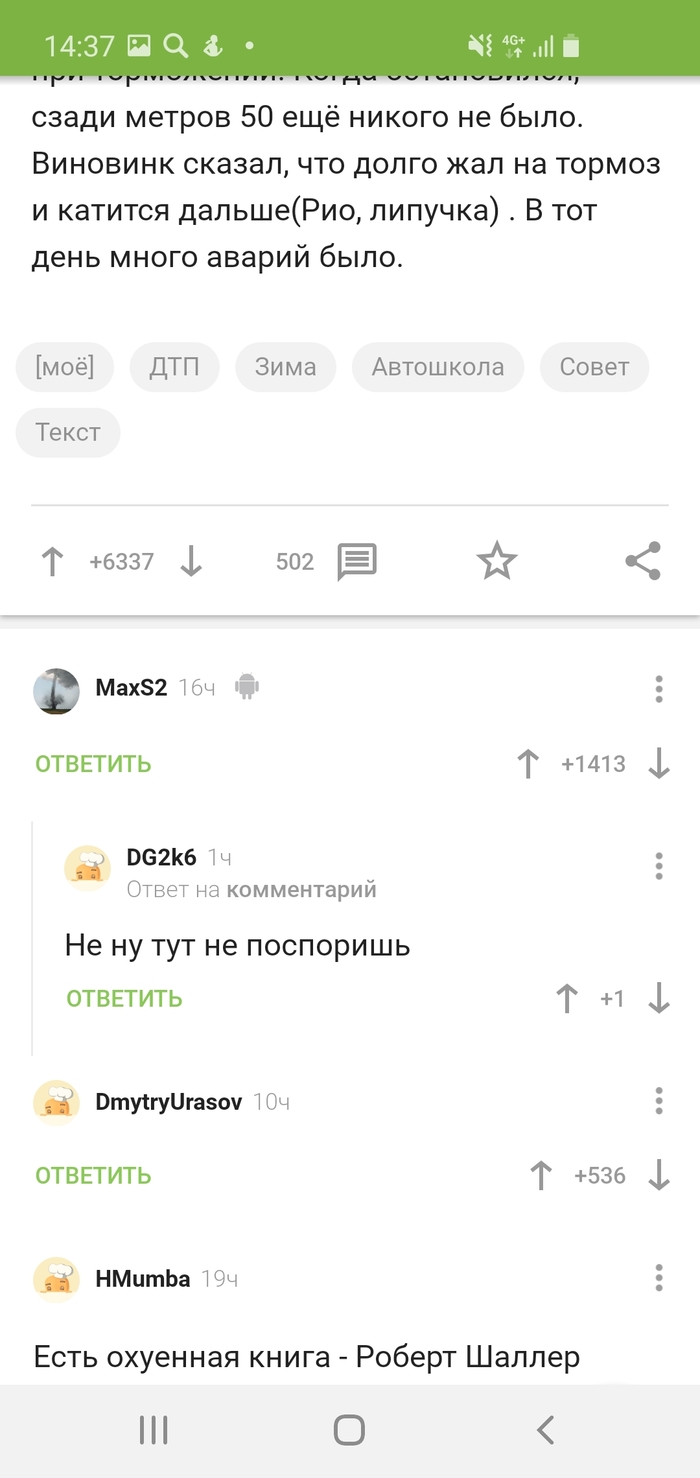Downvote DG2k6's comment
Screen dimensions: 700x1478
point(659,998)
